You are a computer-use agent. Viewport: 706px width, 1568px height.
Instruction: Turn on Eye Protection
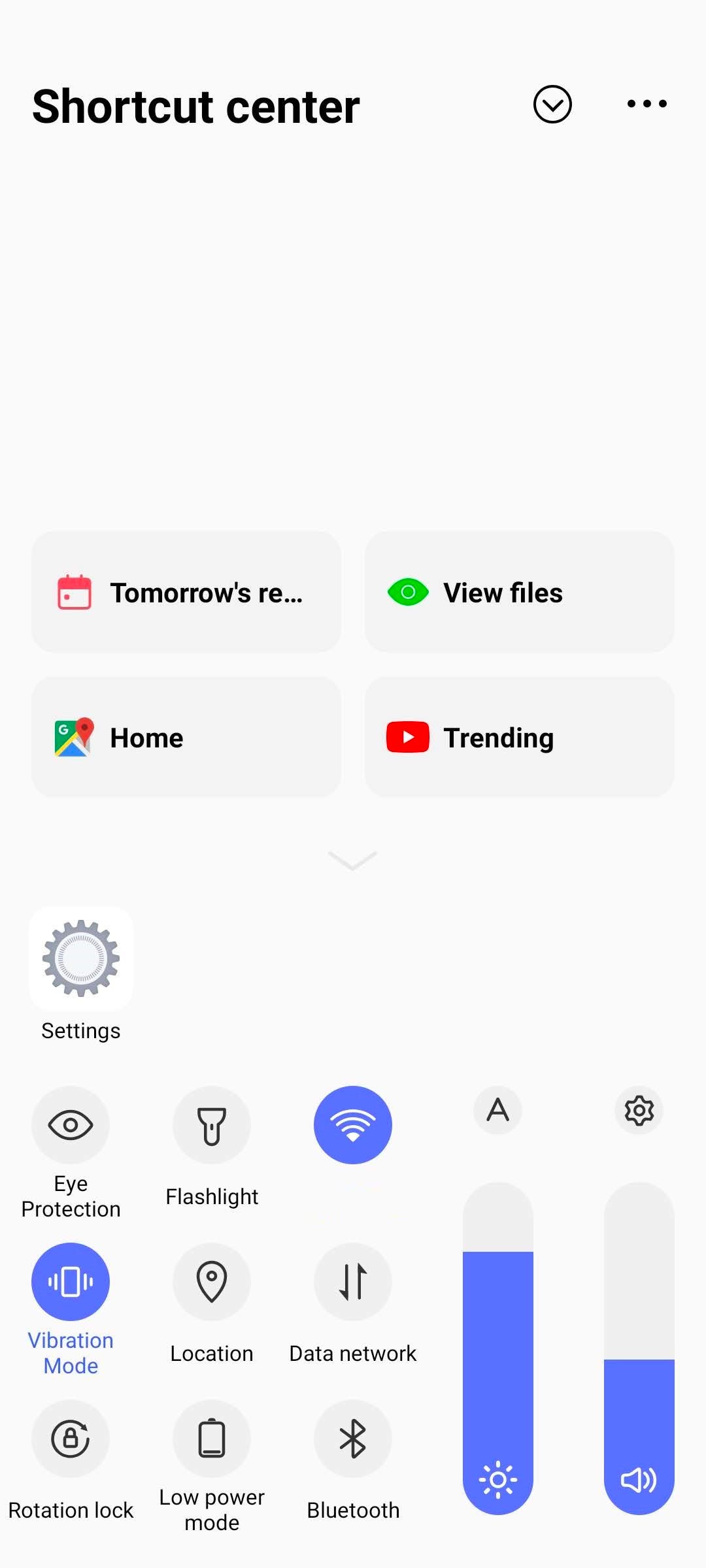pyautogui.click(x=71, y=1125)
